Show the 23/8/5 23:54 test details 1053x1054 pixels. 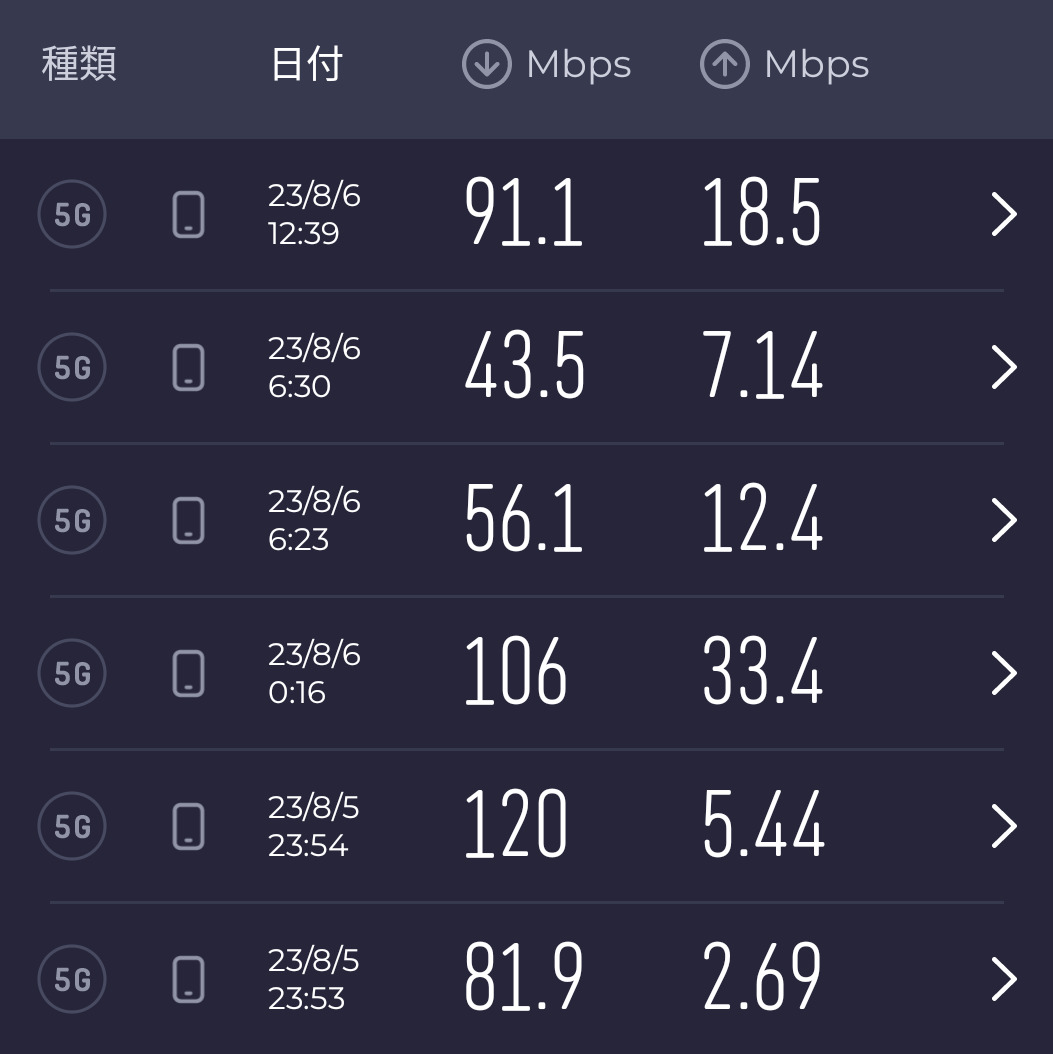coord(526,826)
